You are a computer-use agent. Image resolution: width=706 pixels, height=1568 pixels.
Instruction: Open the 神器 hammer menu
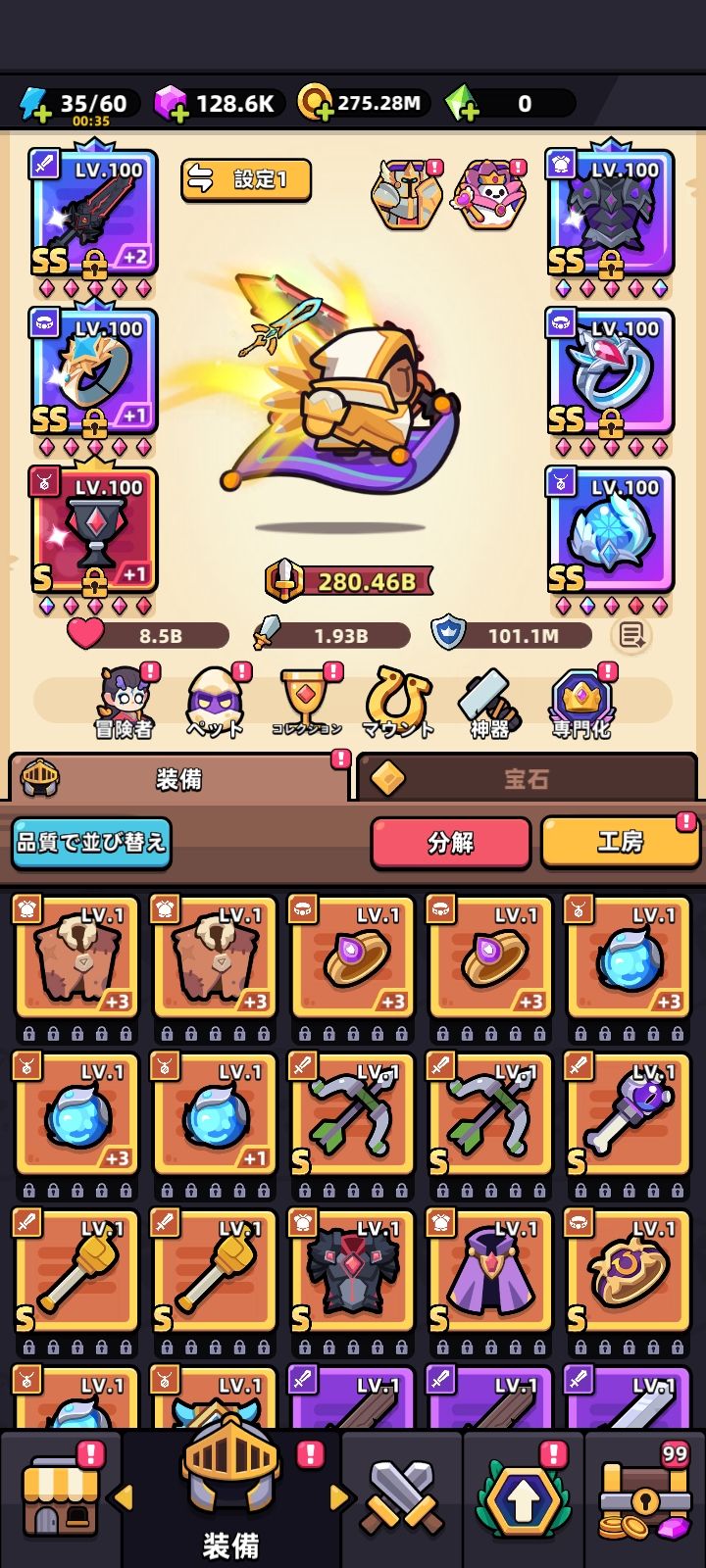pyautogui.click(x=488, y=702)
